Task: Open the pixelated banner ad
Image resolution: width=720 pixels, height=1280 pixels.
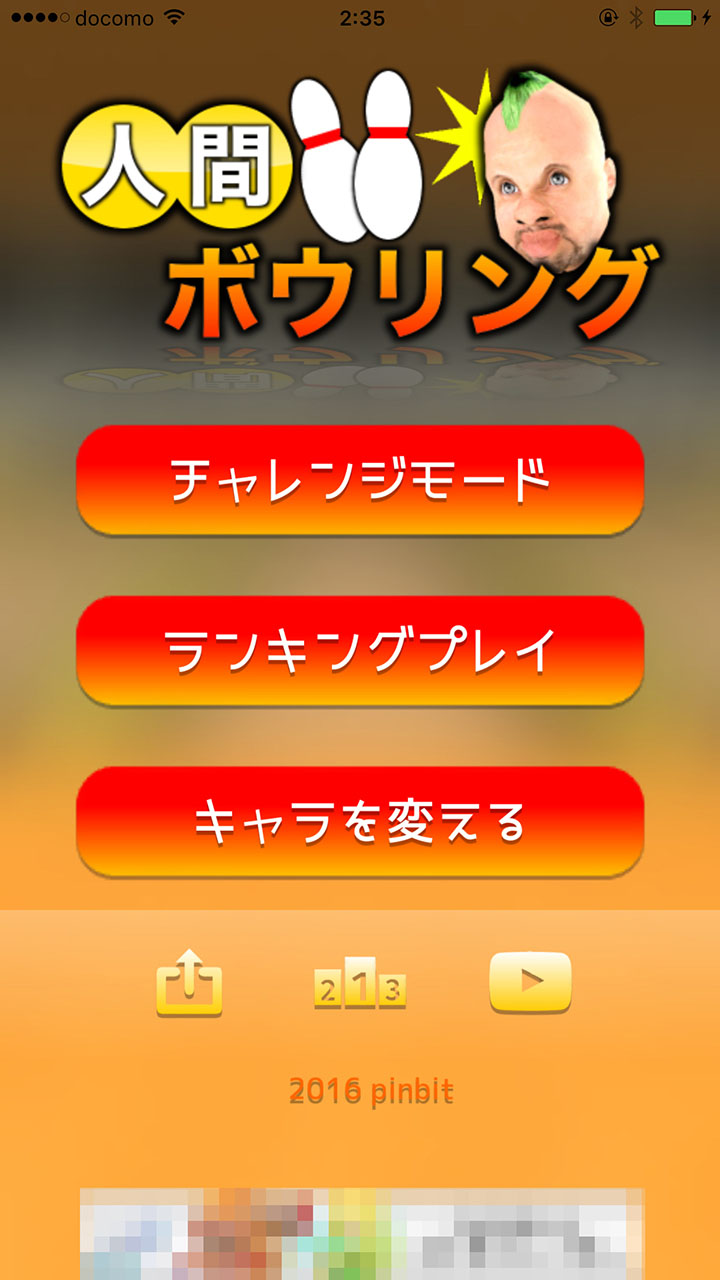Action: coord(360,1234)
